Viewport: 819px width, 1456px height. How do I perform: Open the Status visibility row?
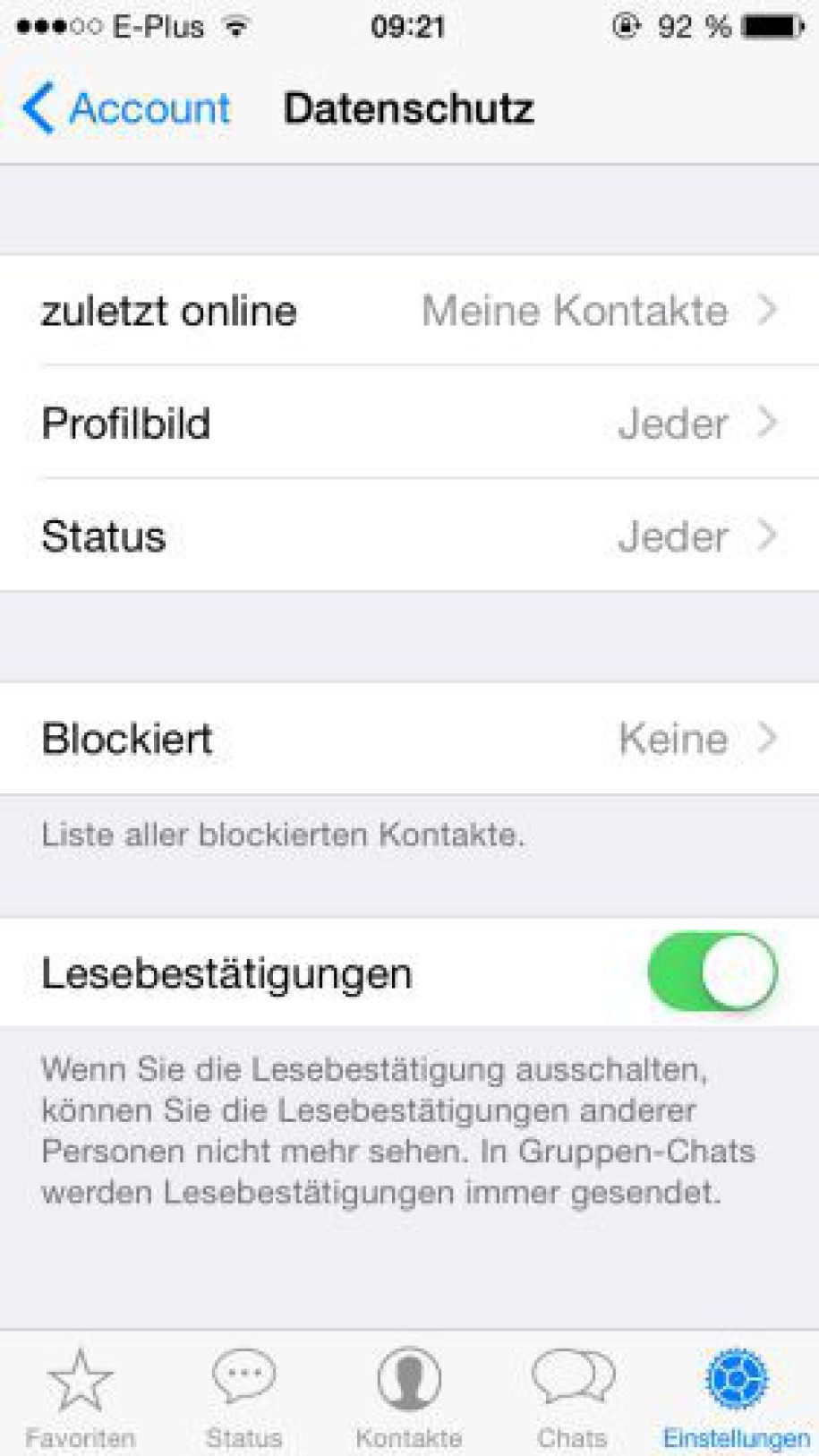click(409, 535)
